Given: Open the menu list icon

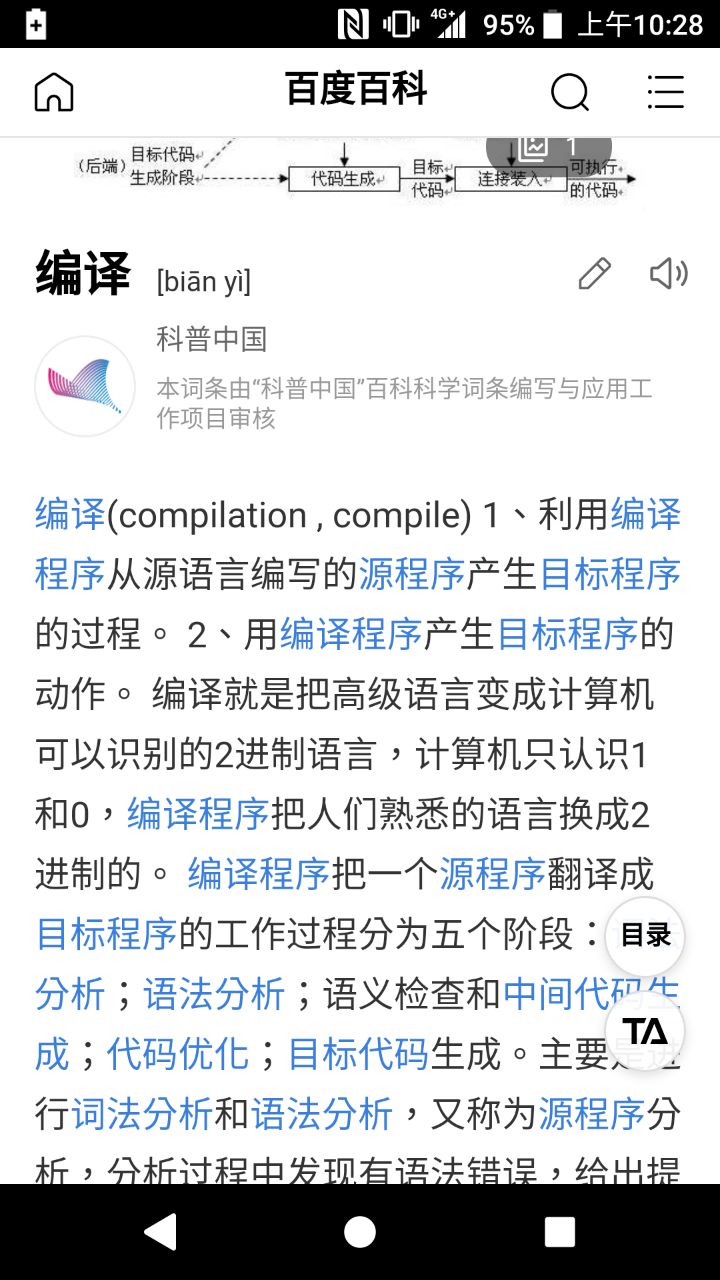Looking at the screenshot, I should [x=665, y=91].
